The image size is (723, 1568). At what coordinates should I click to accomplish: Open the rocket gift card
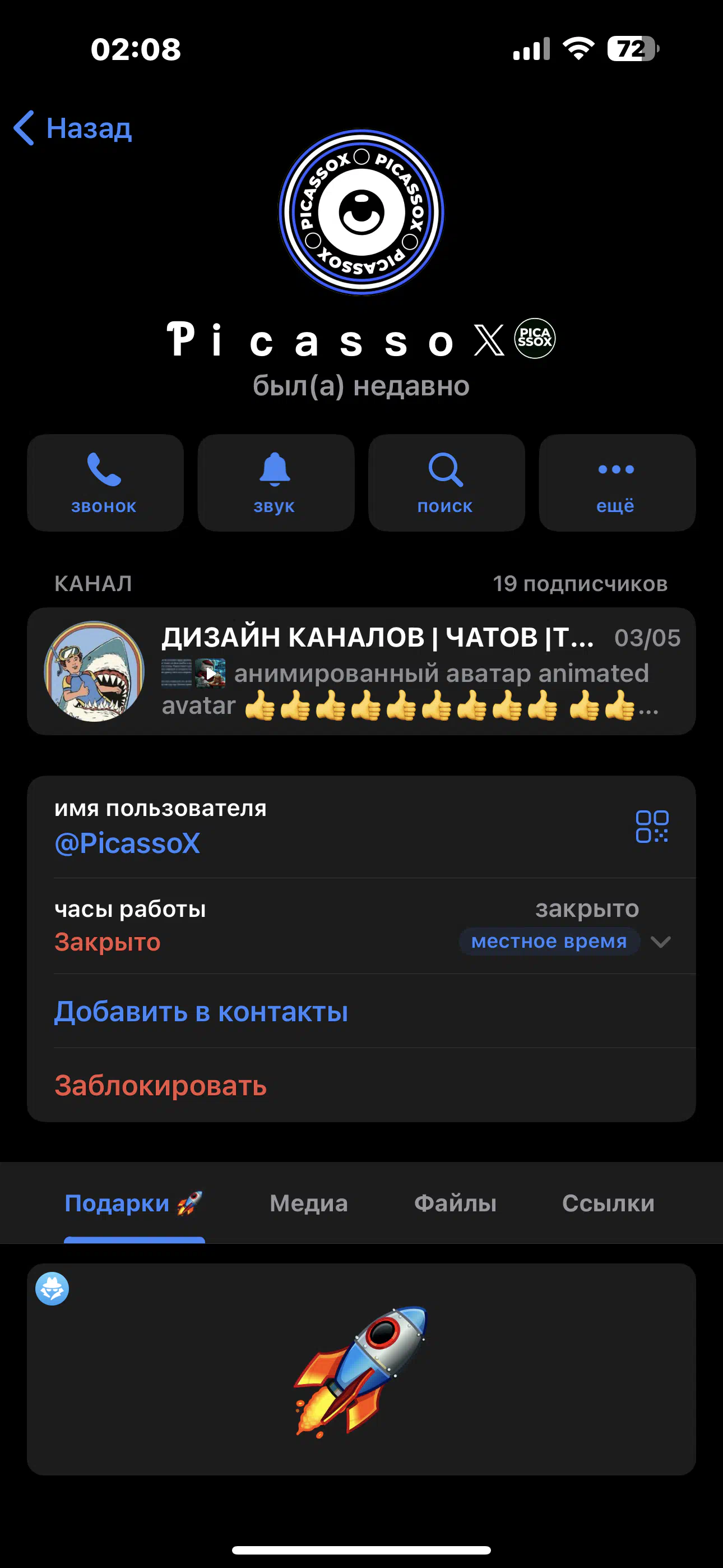click(361, 1369)
